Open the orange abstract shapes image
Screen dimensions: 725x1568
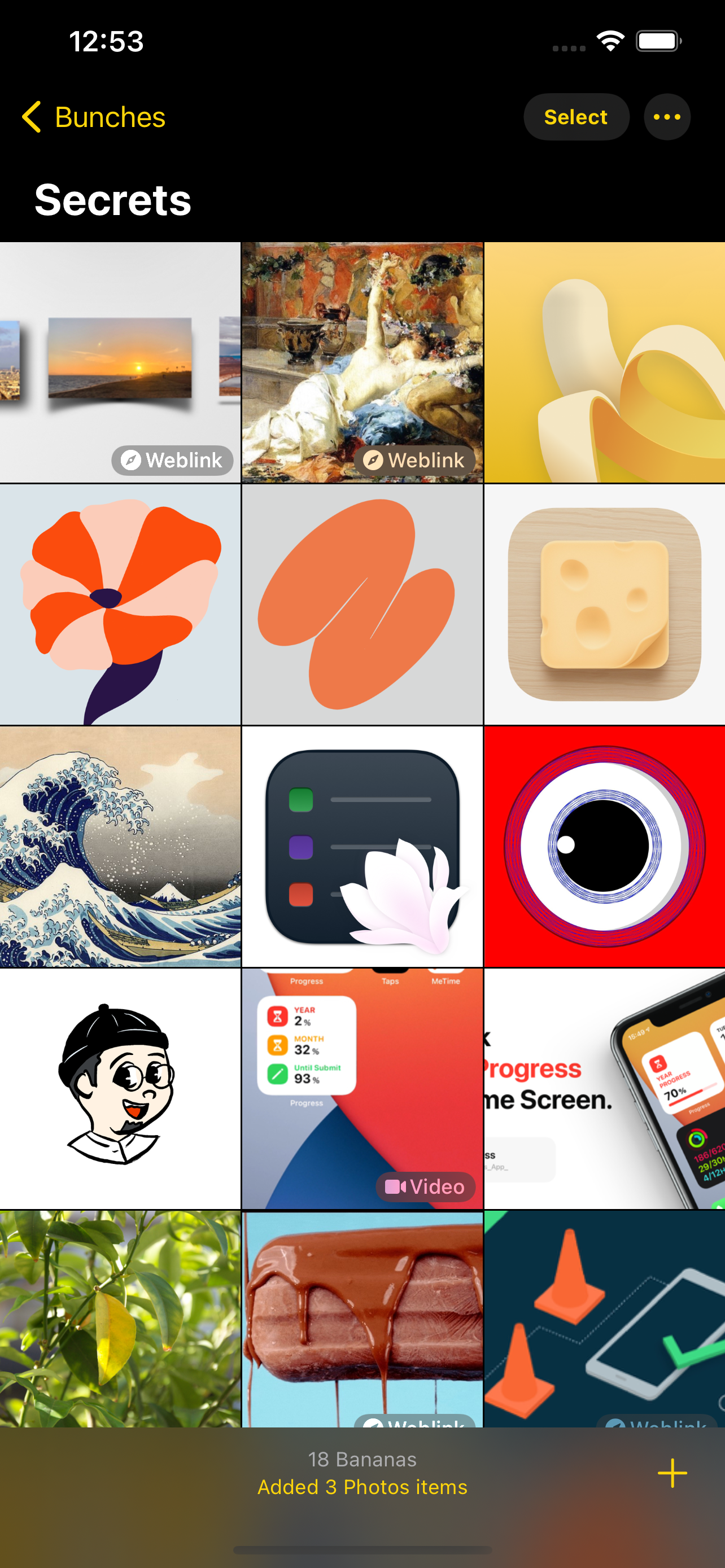click(x=361, y=604)
